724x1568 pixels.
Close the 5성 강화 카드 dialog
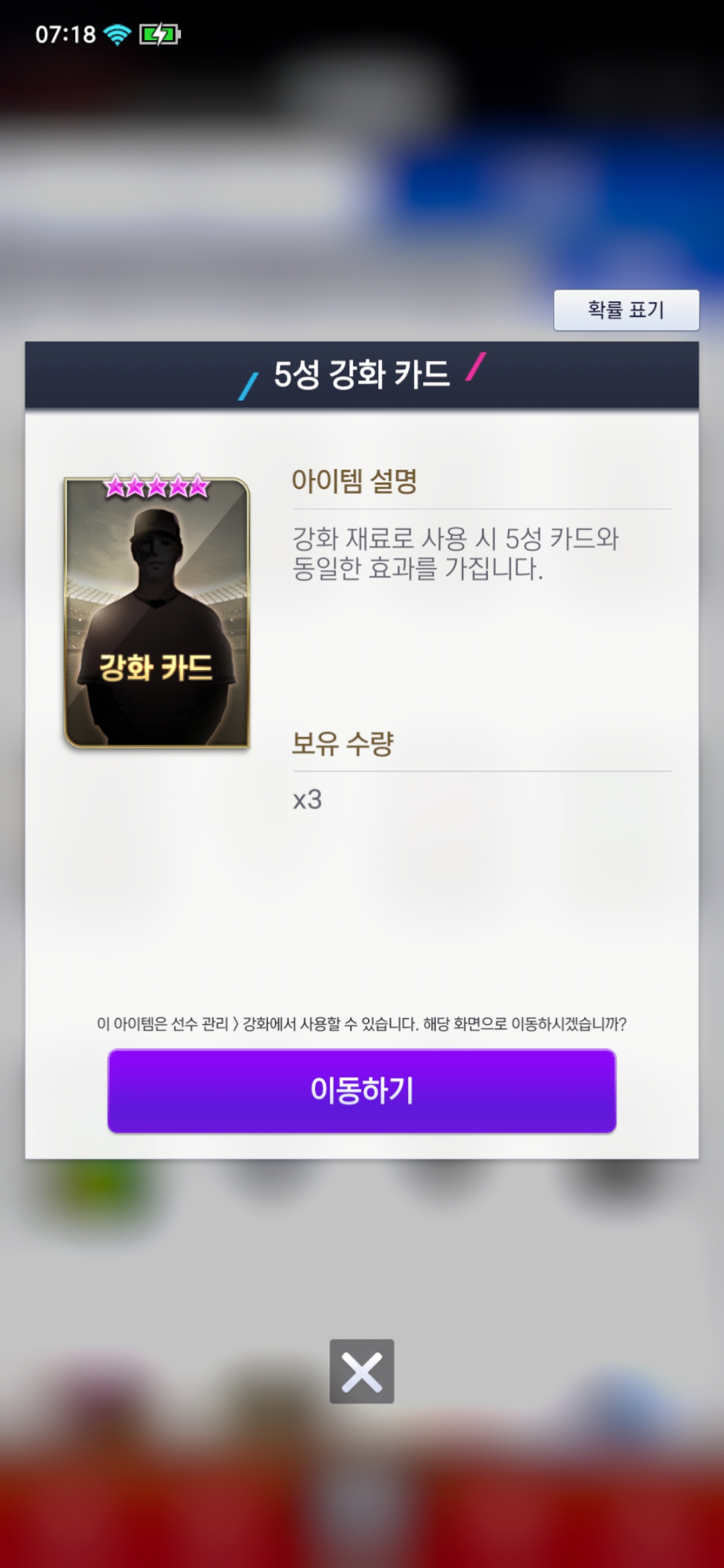362,1371
